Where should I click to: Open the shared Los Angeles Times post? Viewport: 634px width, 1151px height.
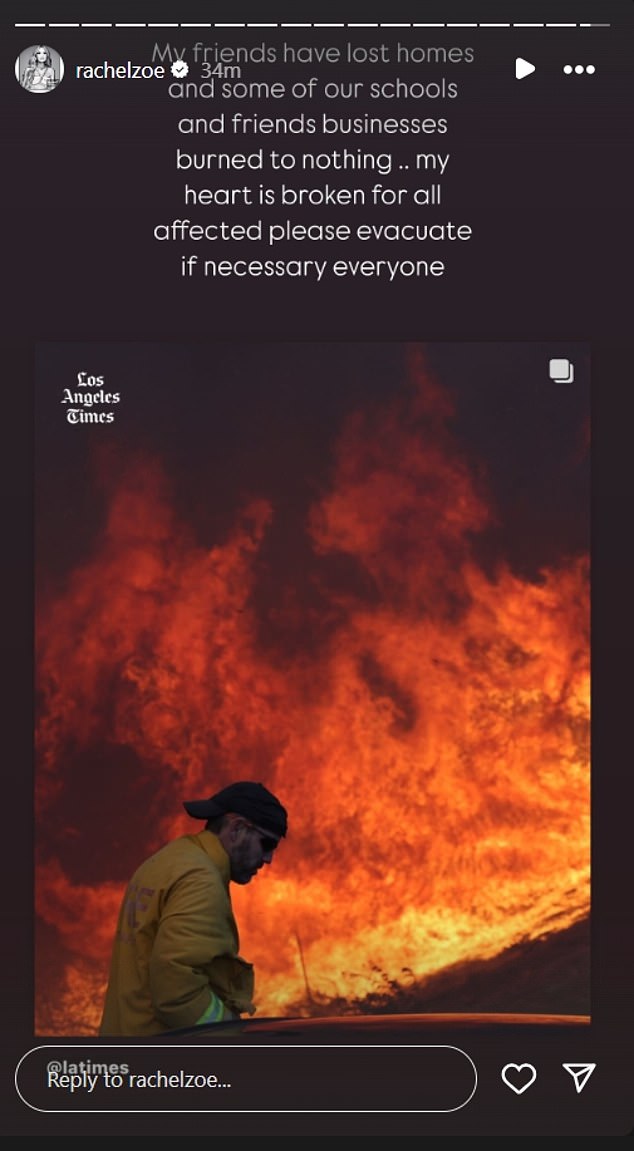(313, 689)
